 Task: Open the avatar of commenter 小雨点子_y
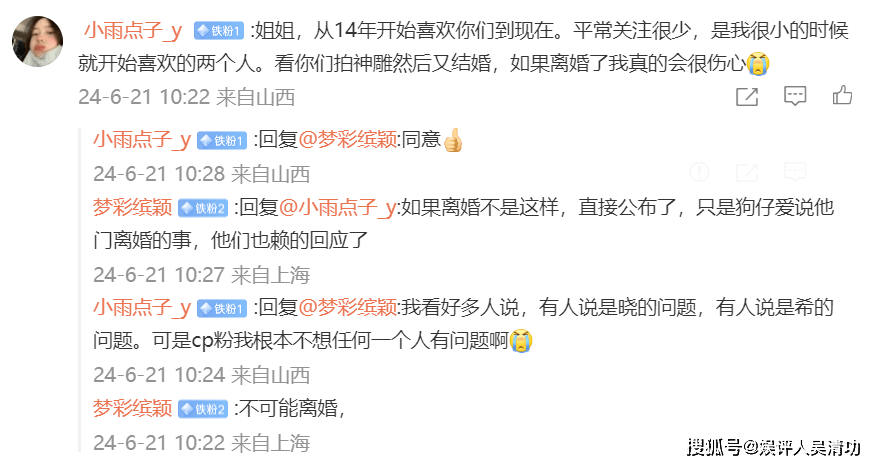point(40,39)
